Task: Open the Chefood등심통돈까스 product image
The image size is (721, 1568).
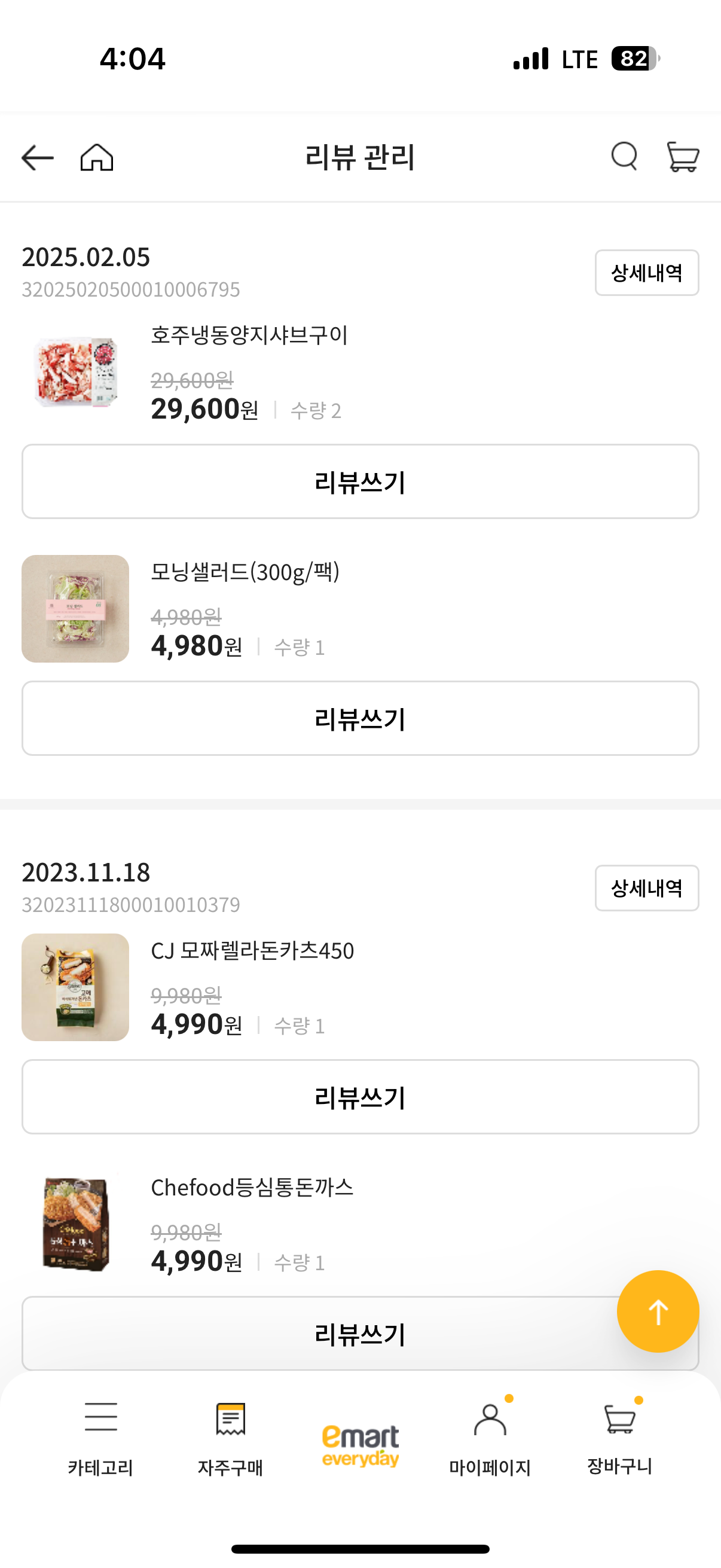Action: click(x=75, y=1224)
